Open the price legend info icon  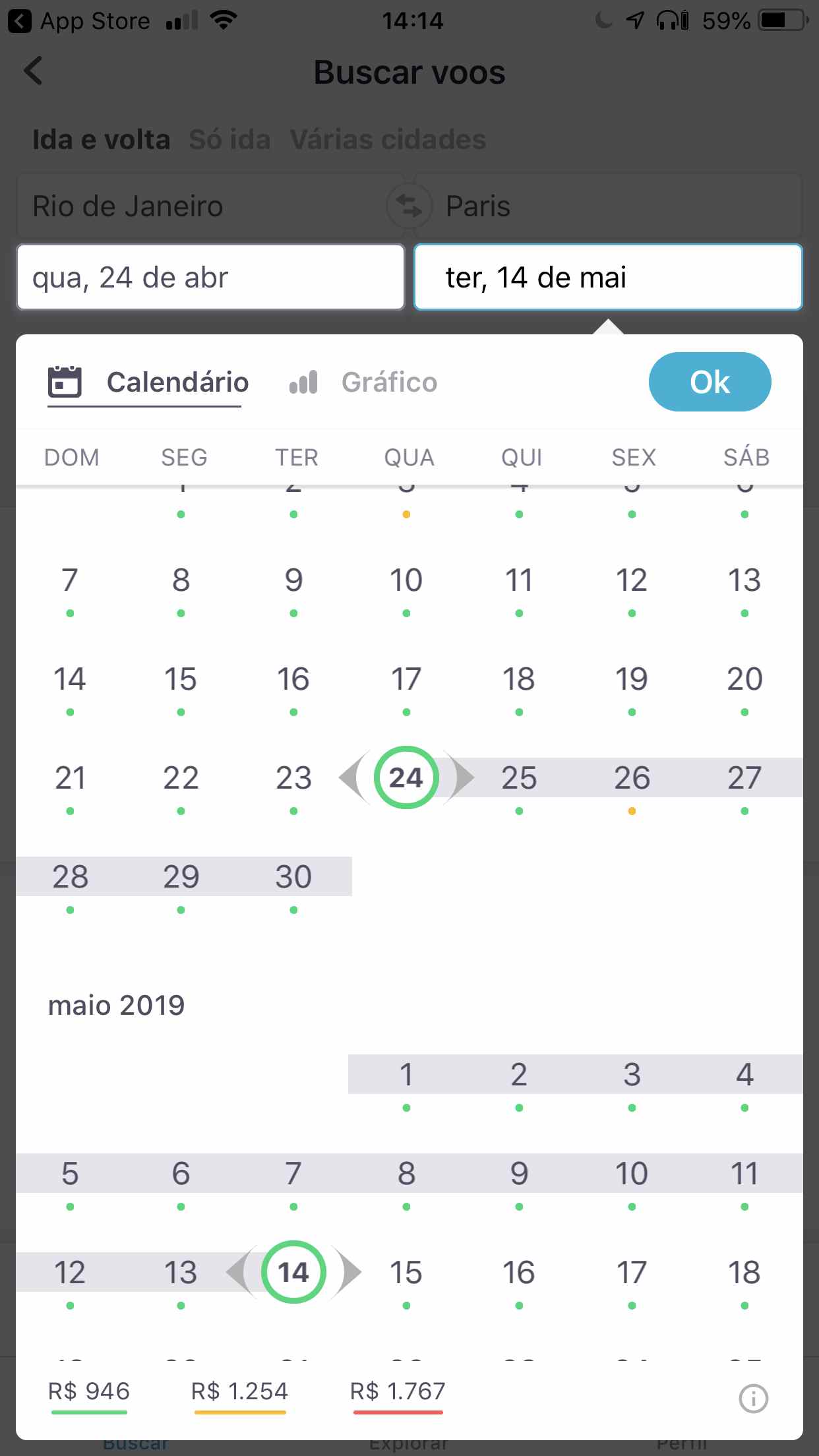(753, 1398)
